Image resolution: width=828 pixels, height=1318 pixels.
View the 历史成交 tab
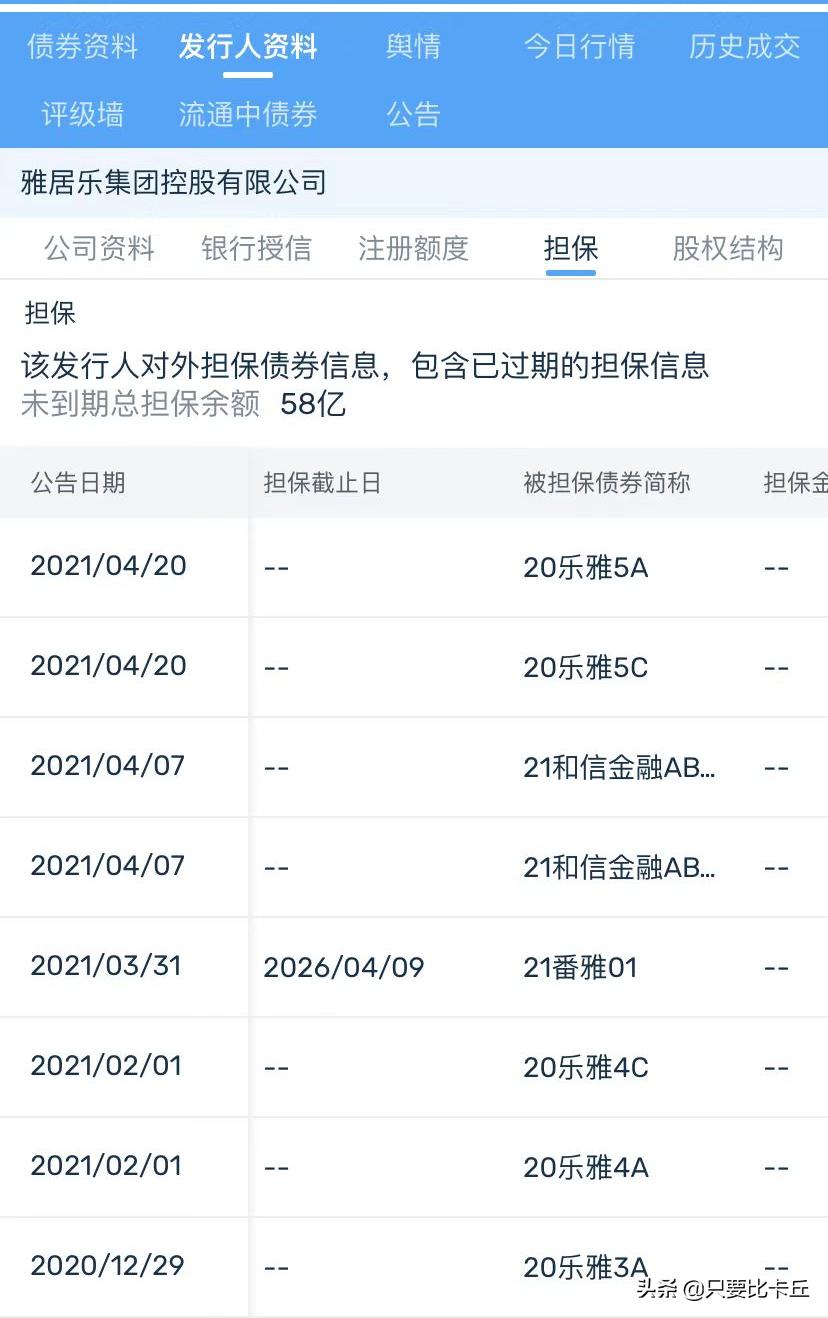(743, 46)
